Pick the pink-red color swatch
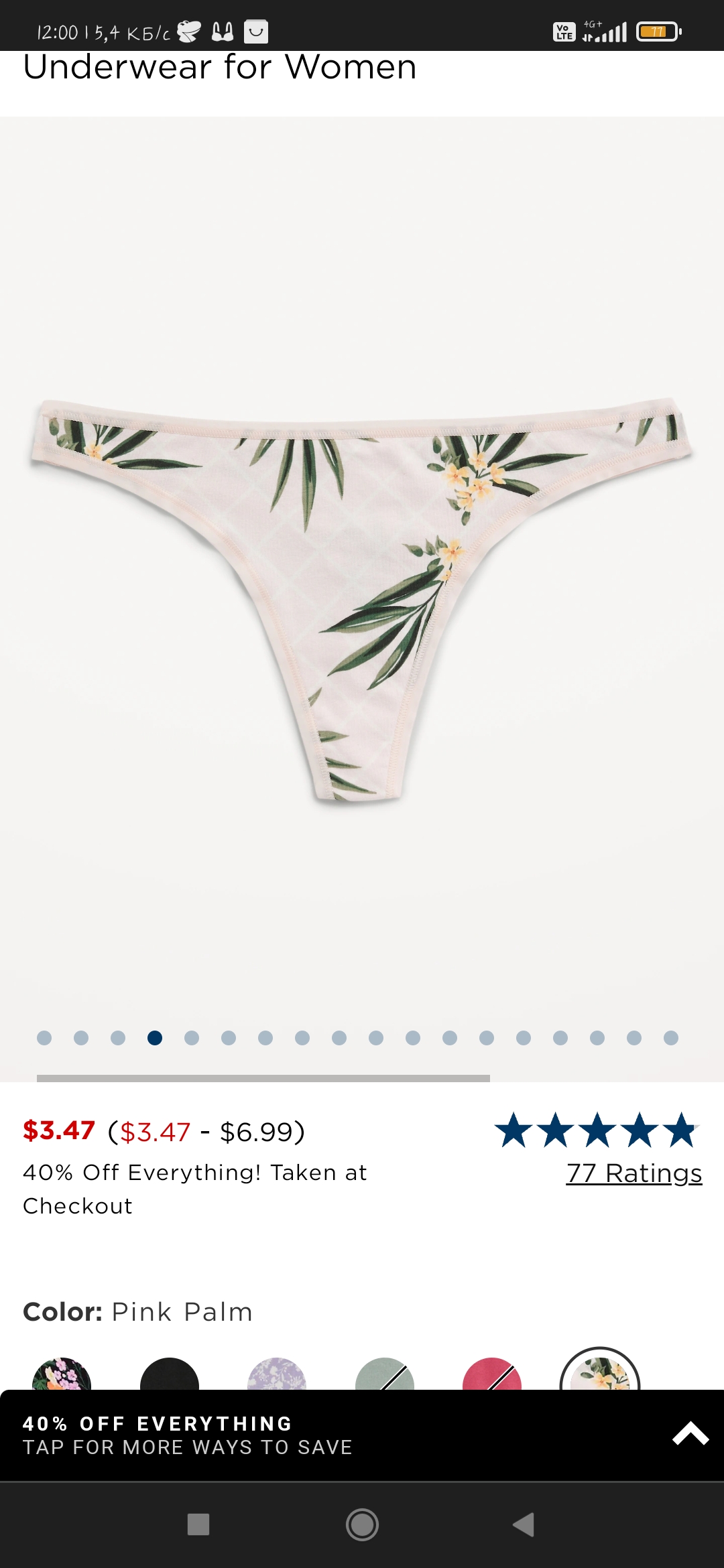This screenshot has height=1568, width=724. click(492, 1374)
